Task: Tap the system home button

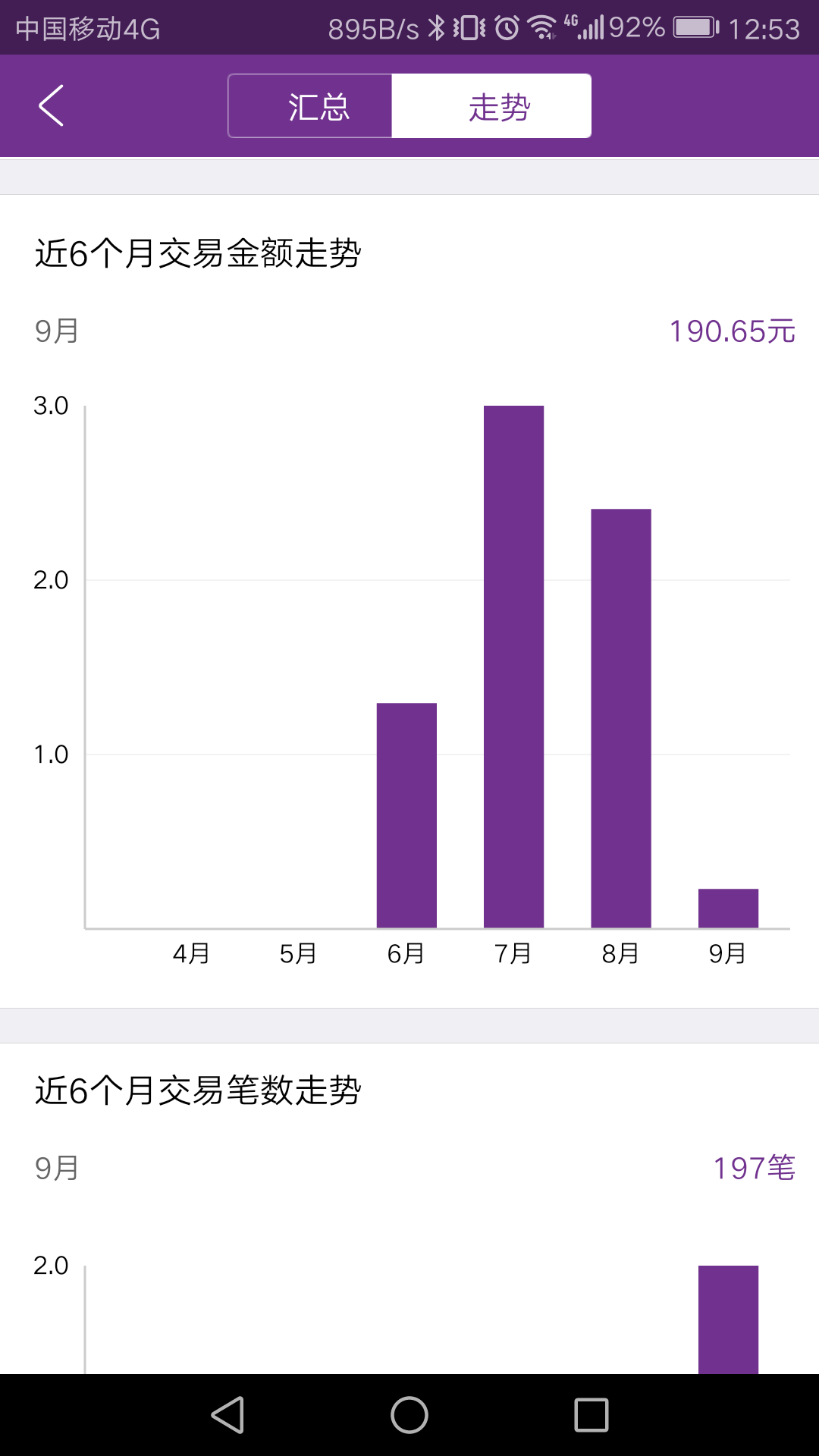Action: [409, 1415]
